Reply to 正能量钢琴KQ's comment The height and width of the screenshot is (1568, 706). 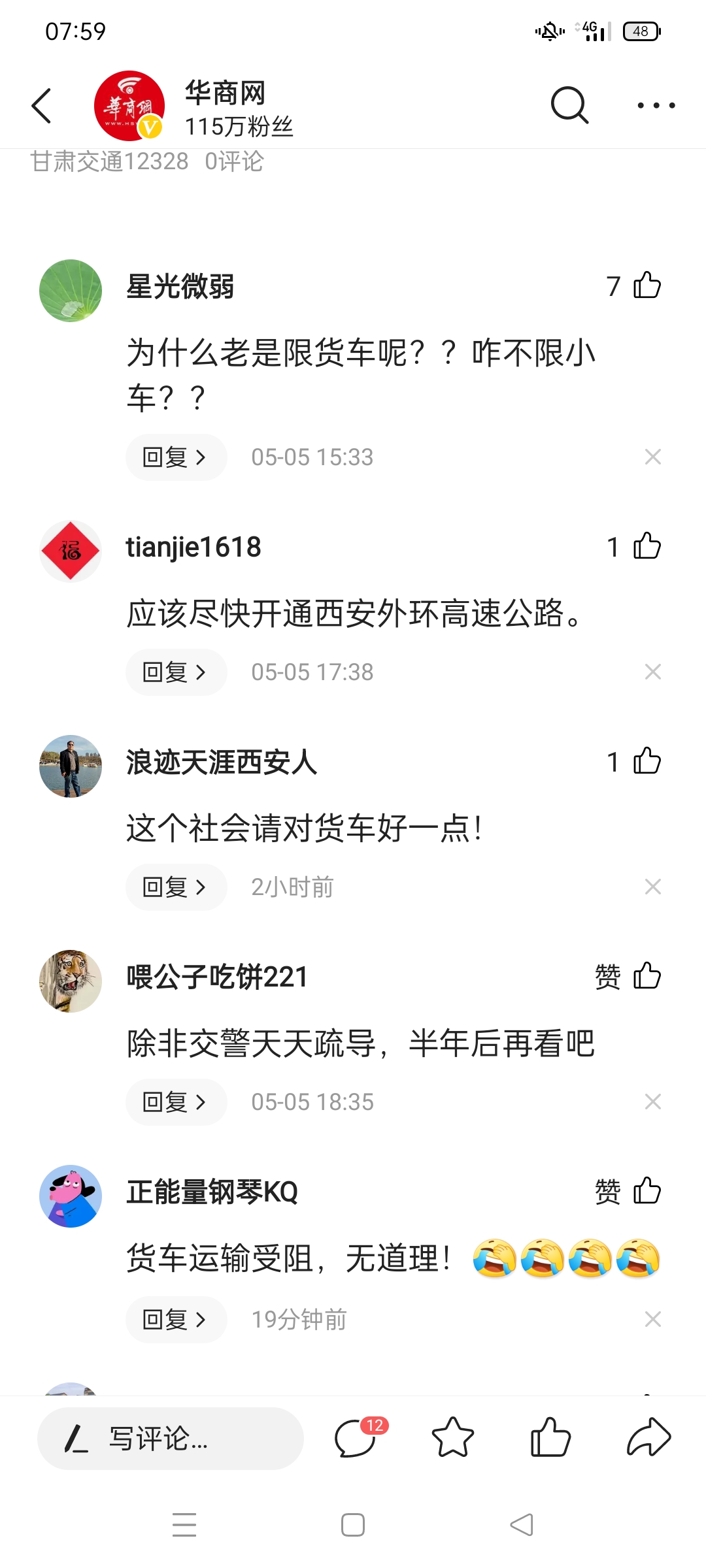tap(176, 1320)
